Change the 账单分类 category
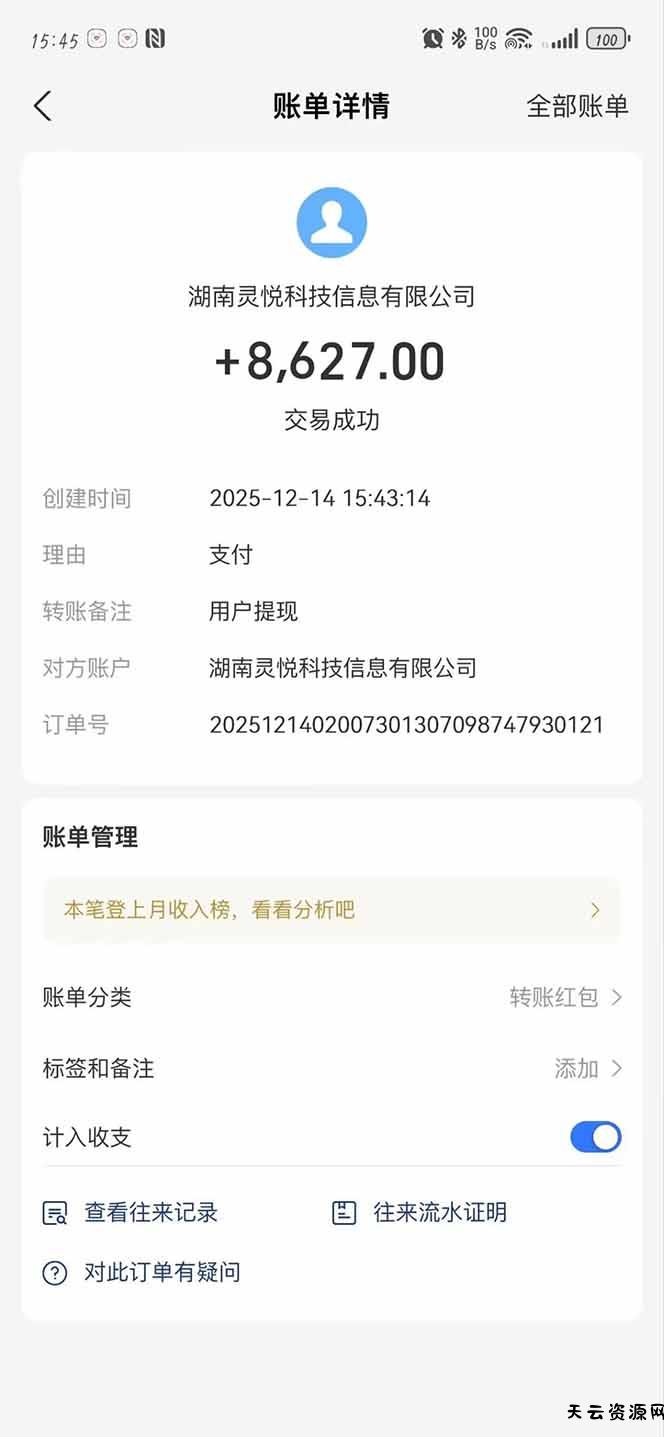664x1437 pixels. point(566,997)
